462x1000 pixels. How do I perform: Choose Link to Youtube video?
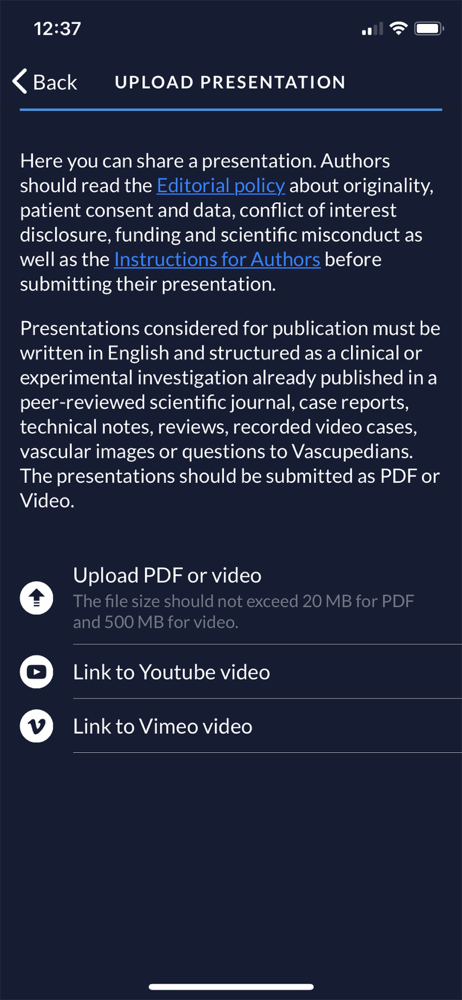tap(241, 672)
